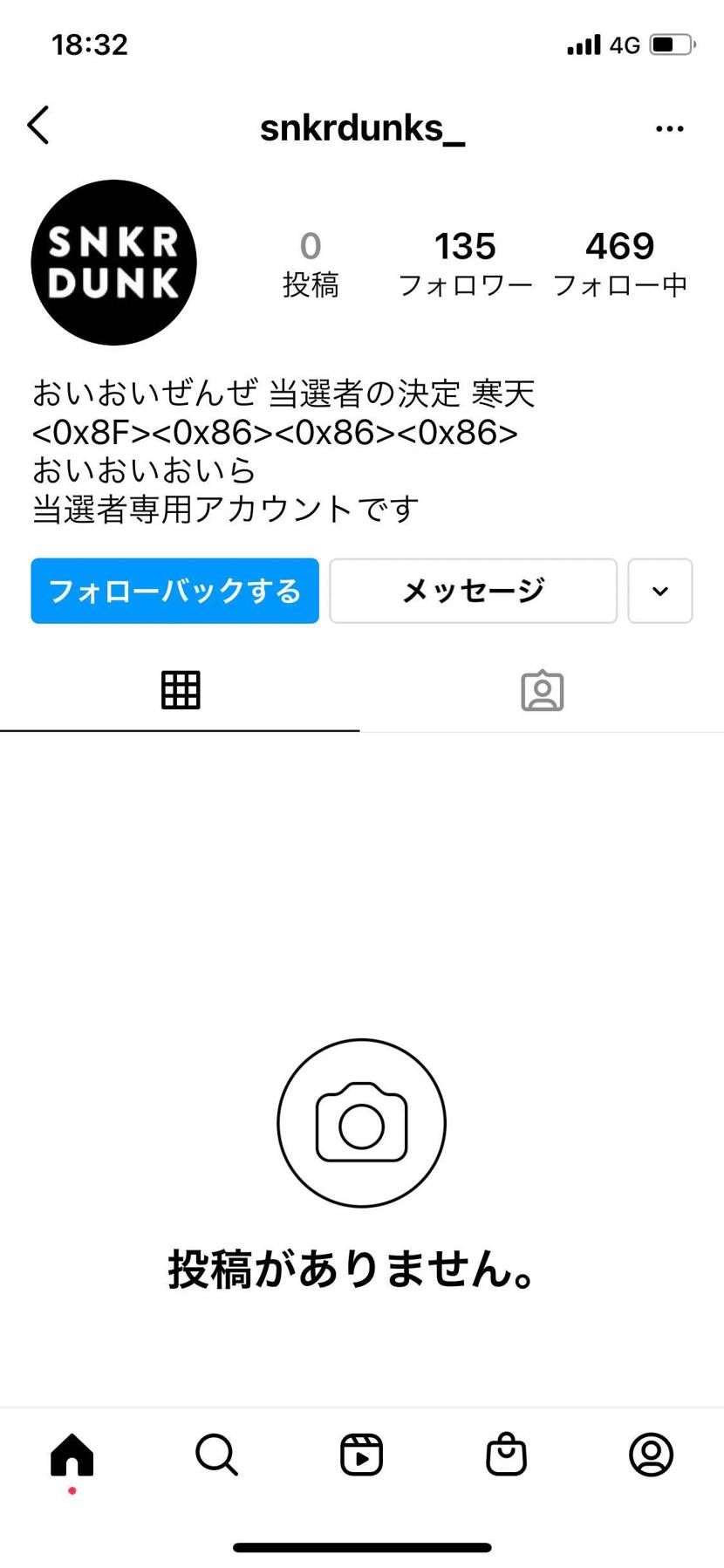Image resolution: width=724 pixels, height=1568 pixels.
Task: Open options with the three-dot menu
Action: [669, 127]
